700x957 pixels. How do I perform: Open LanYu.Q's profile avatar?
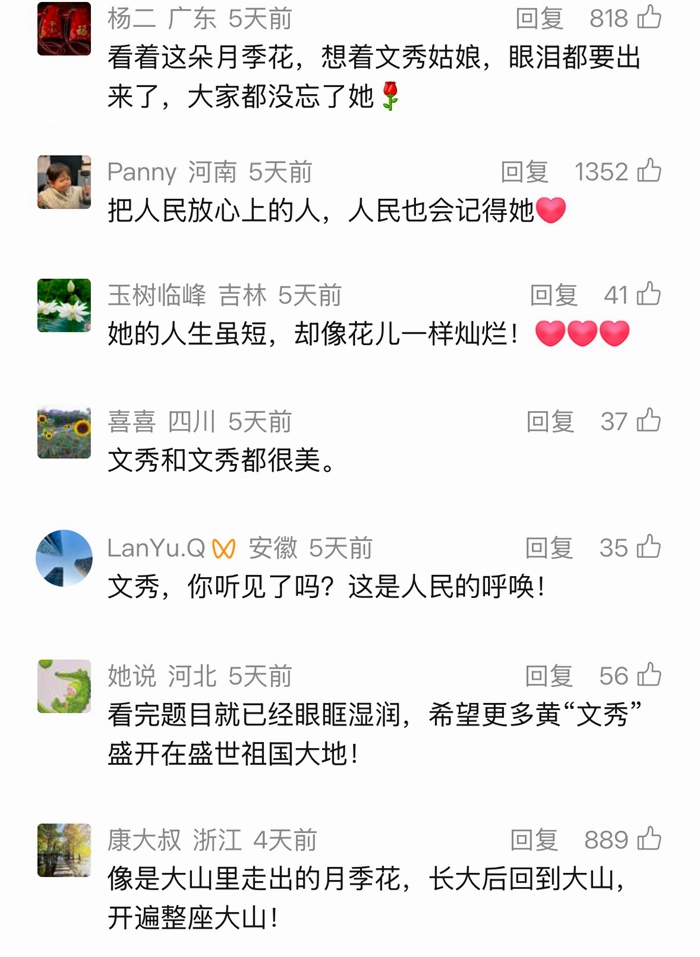coord(64,558)
